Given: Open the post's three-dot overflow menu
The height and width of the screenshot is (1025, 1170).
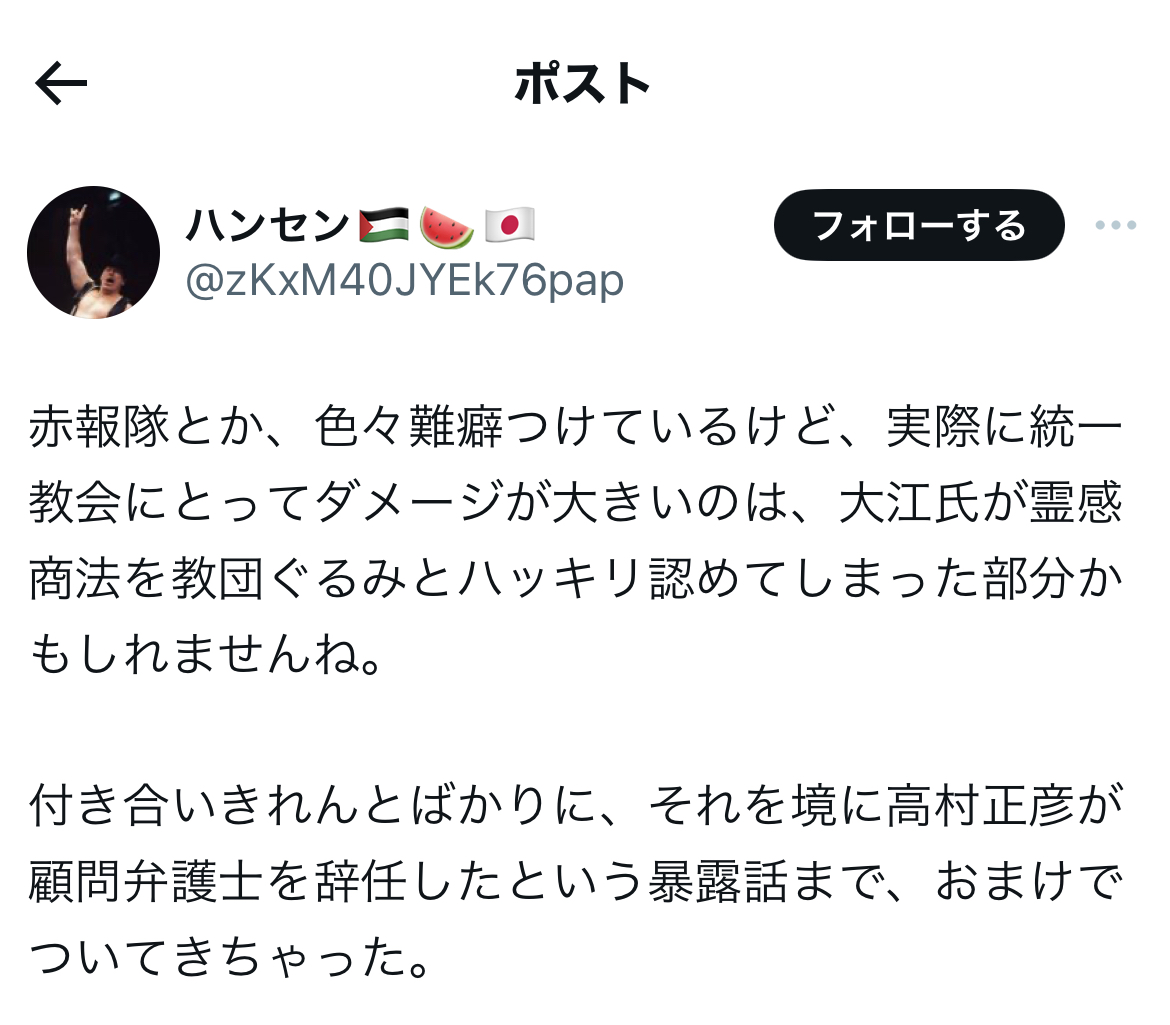Looking at the screenshot, I should (x=1115, y=225).
